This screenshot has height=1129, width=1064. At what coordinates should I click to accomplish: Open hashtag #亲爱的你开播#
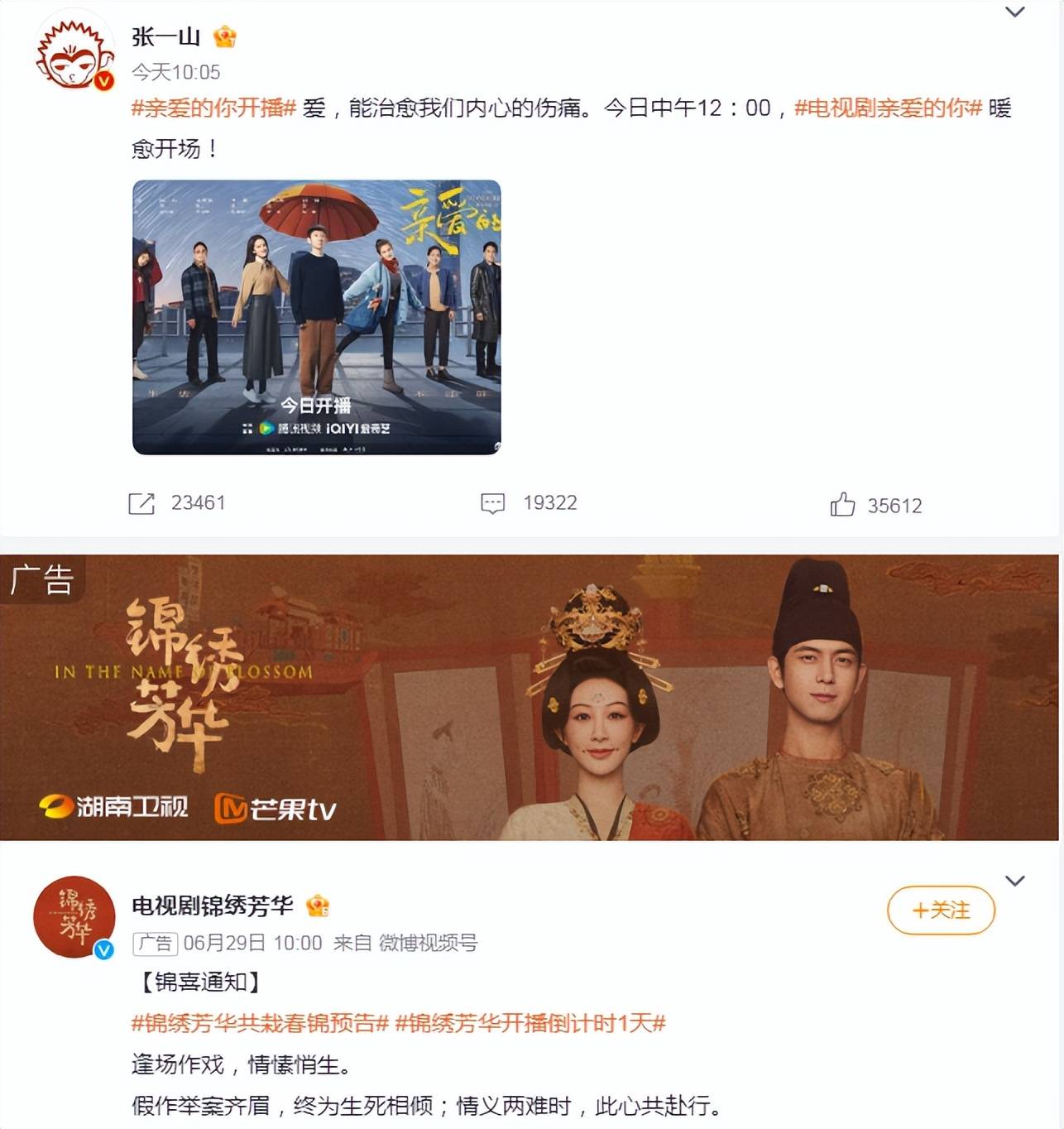(213, 108)
